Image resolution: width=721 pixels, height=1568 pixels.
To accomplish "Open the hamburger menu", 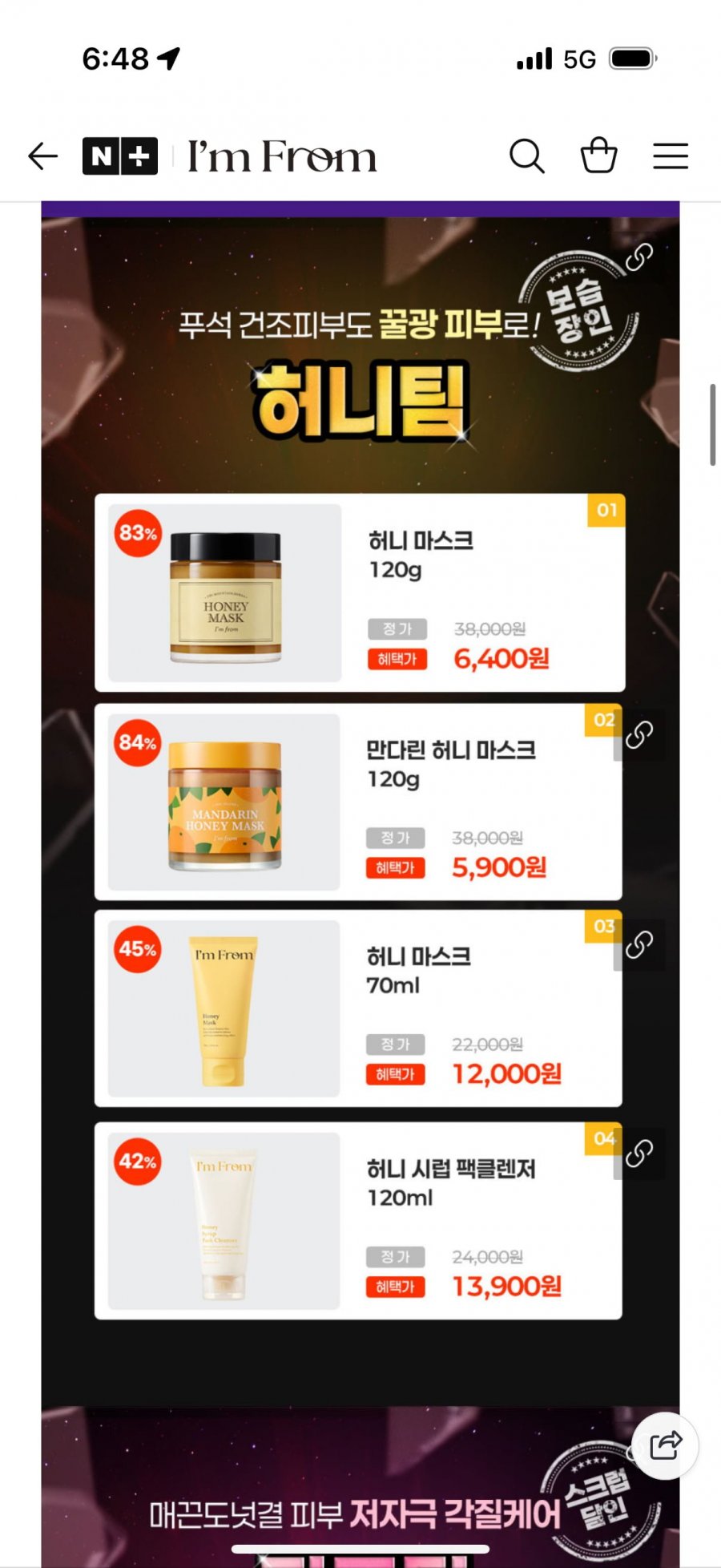I will [671, 156].
